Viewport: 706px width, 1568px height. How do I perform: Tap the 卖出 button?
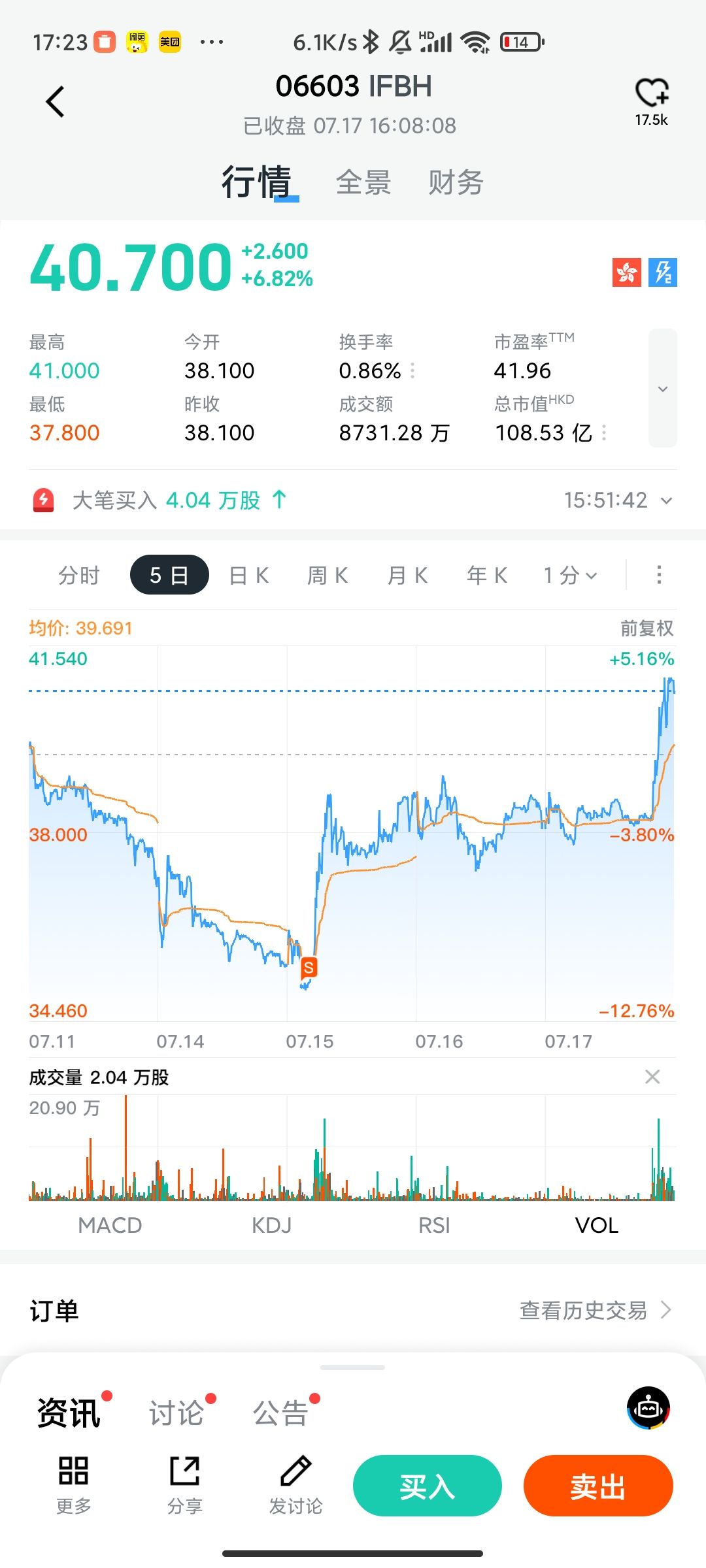pyautogui.click(x=598, y=1486)
